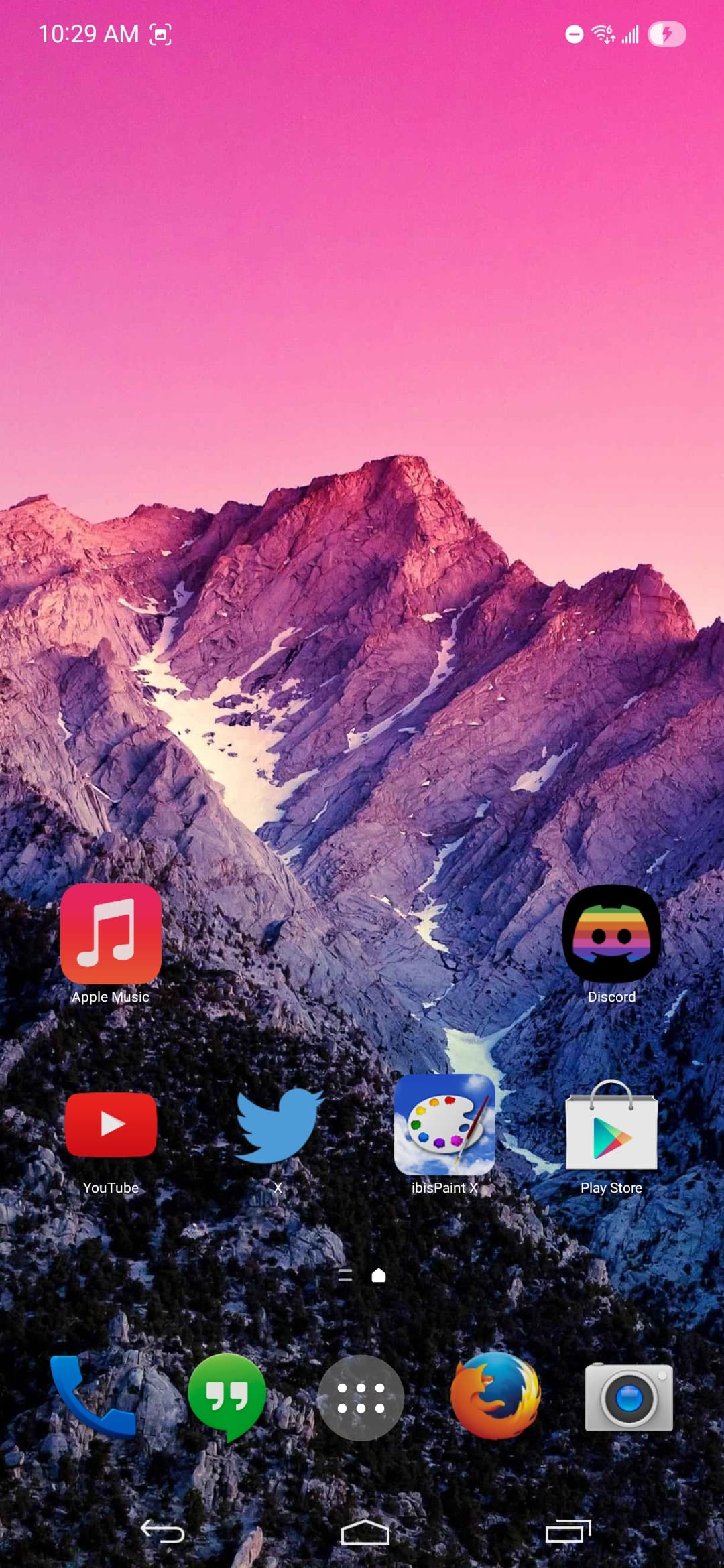724x1568 pixels.
Task: Open the app drawer button
Action: (x=361, y=1398)
